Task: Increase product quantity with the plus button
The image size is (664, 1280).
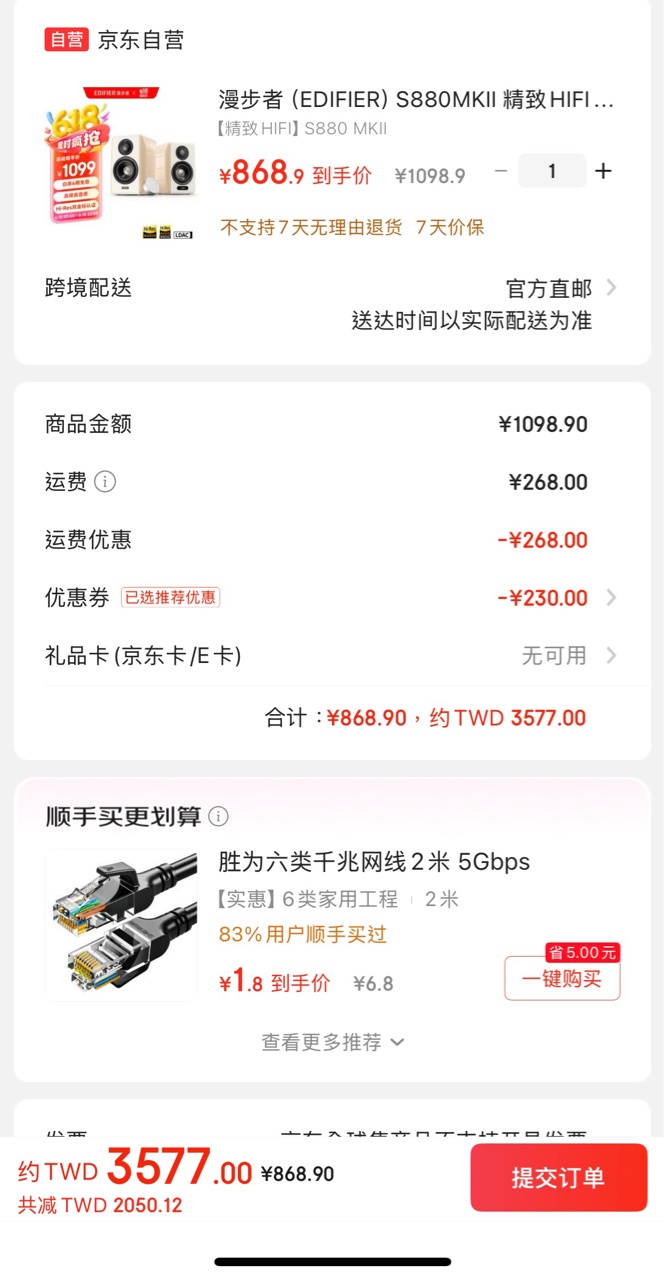Action: click(603, 171)
